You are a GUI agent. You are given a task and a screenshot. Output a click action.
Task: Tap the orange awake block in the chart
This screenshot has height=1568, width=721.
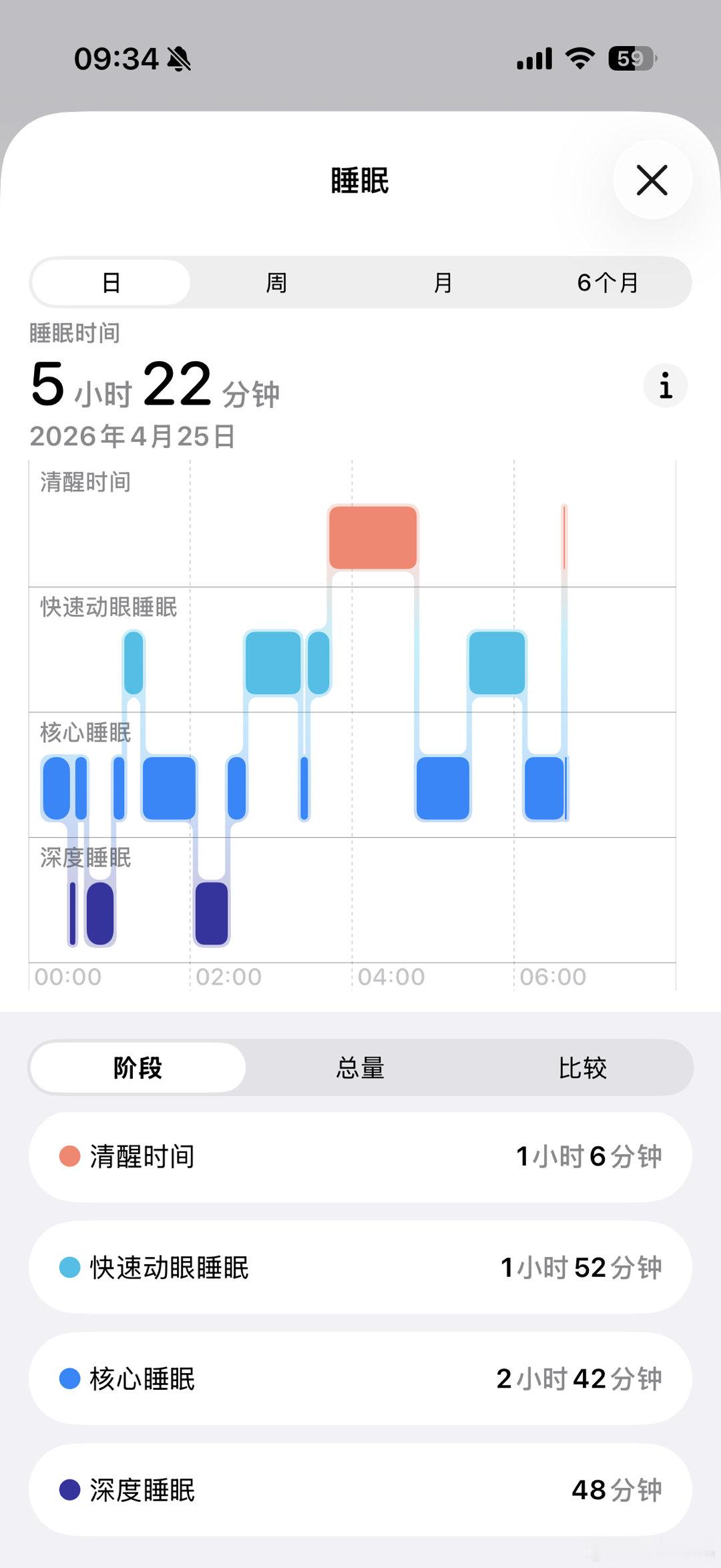[x=372, y=537]
